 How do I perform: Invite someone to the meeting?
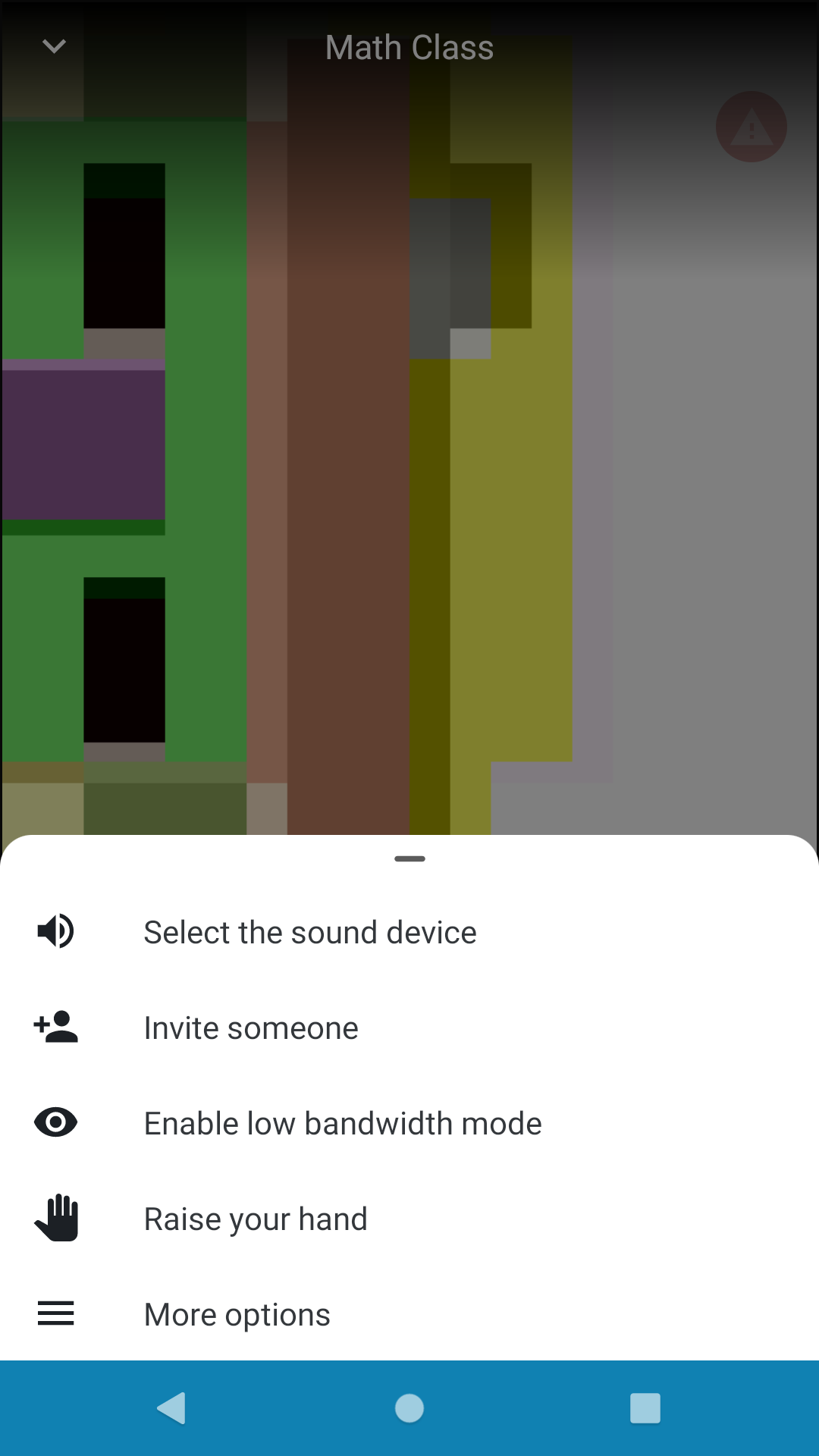[x=250, y=1028]
